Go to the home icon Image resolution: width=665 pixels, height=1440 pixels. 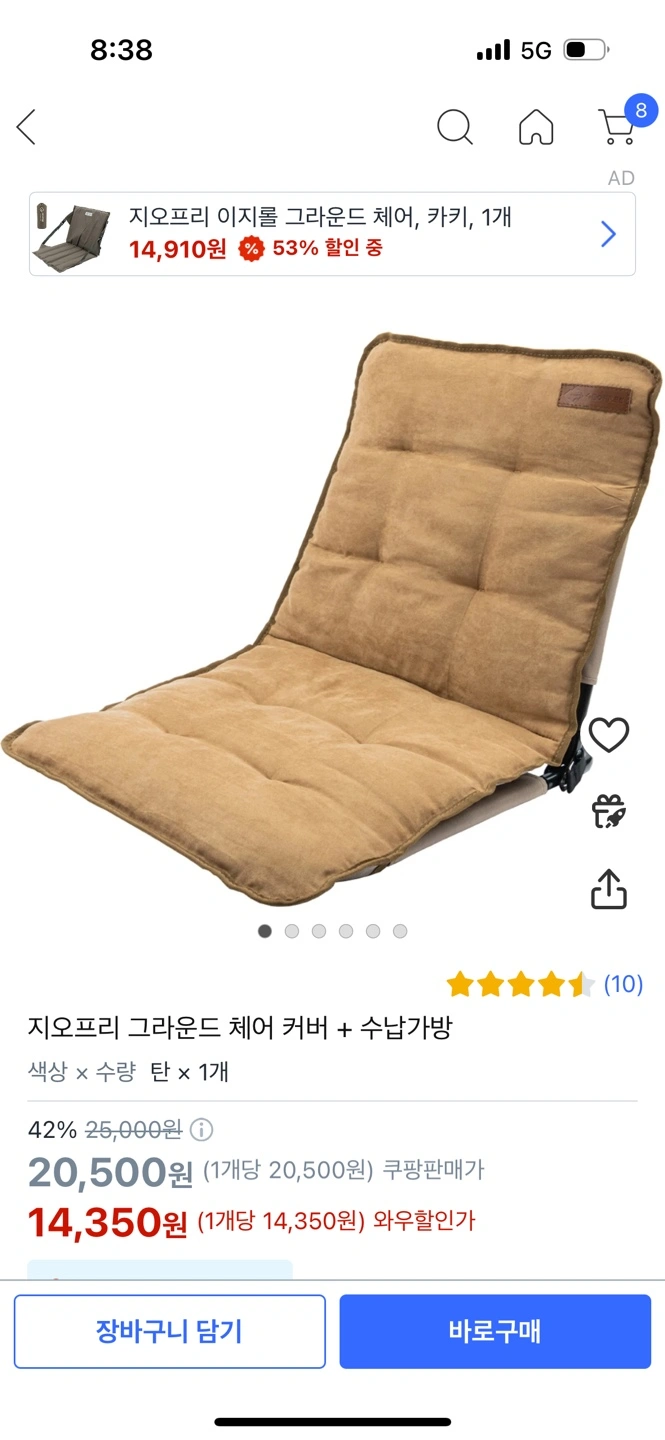coord(536,127)
